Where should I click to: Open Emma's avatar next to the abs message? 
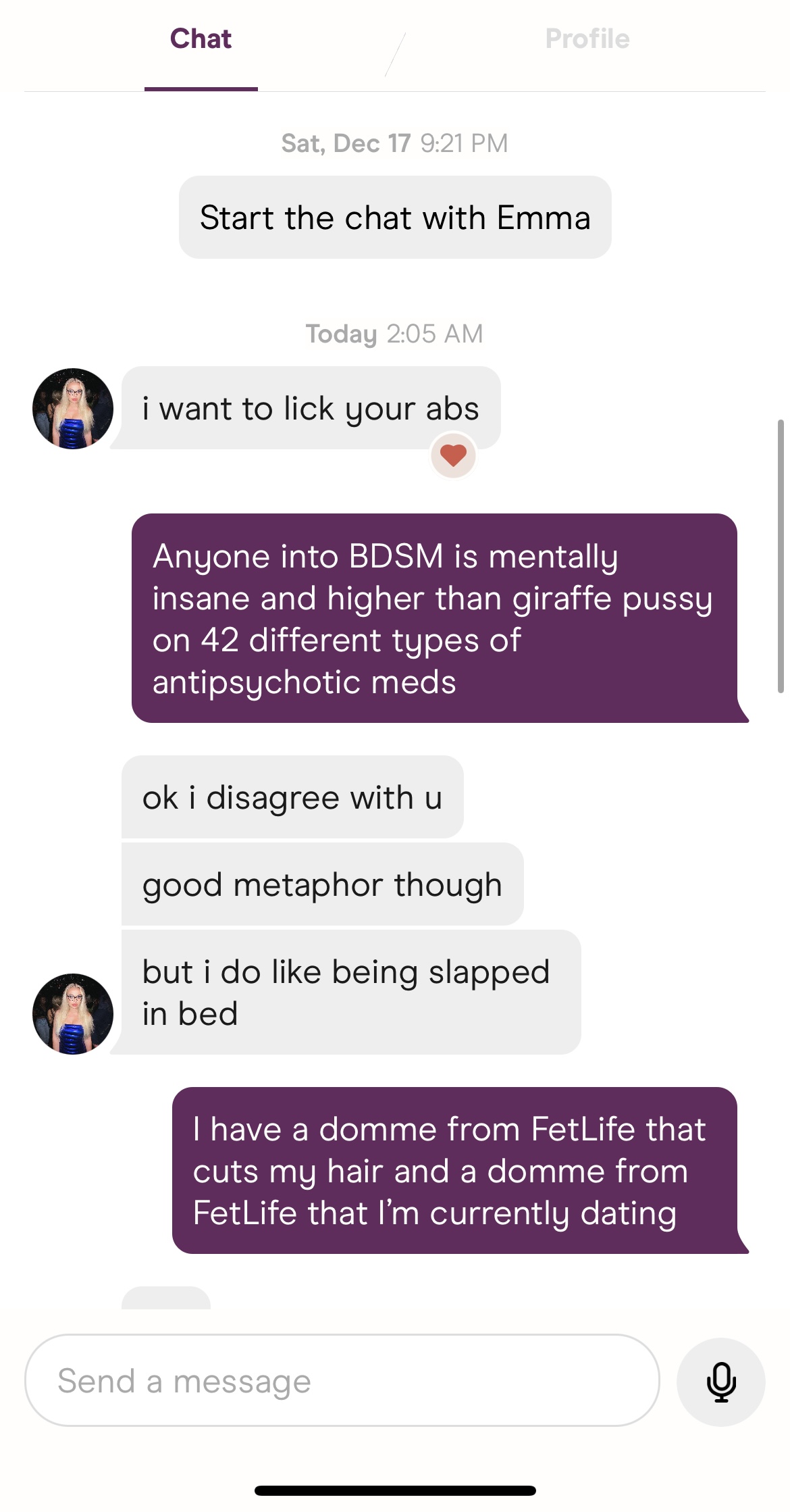tap(73, 409)
